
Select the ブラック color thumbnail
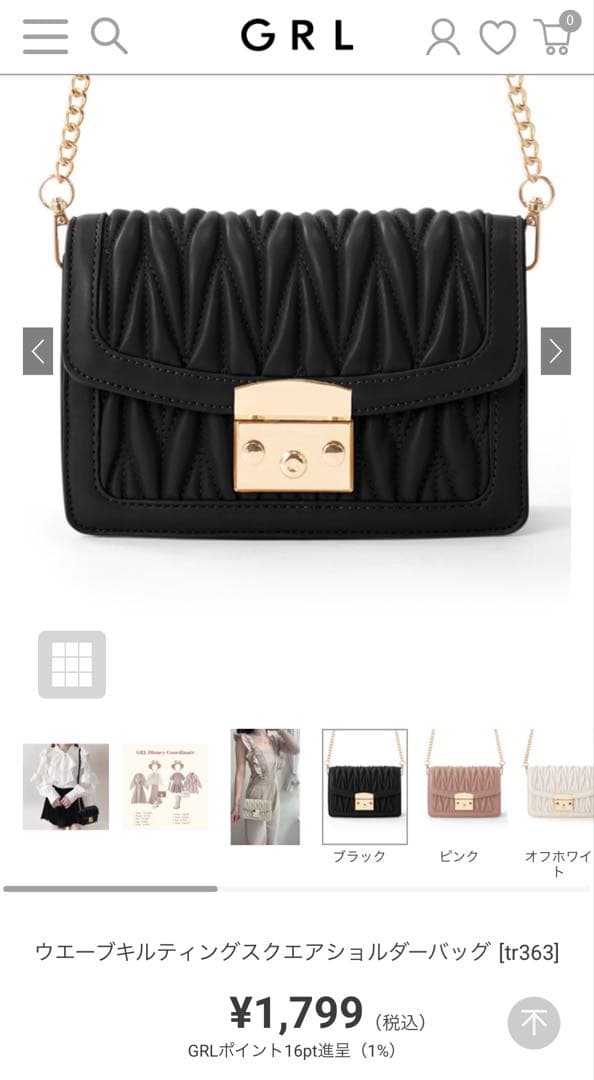(x=365, y=787)
